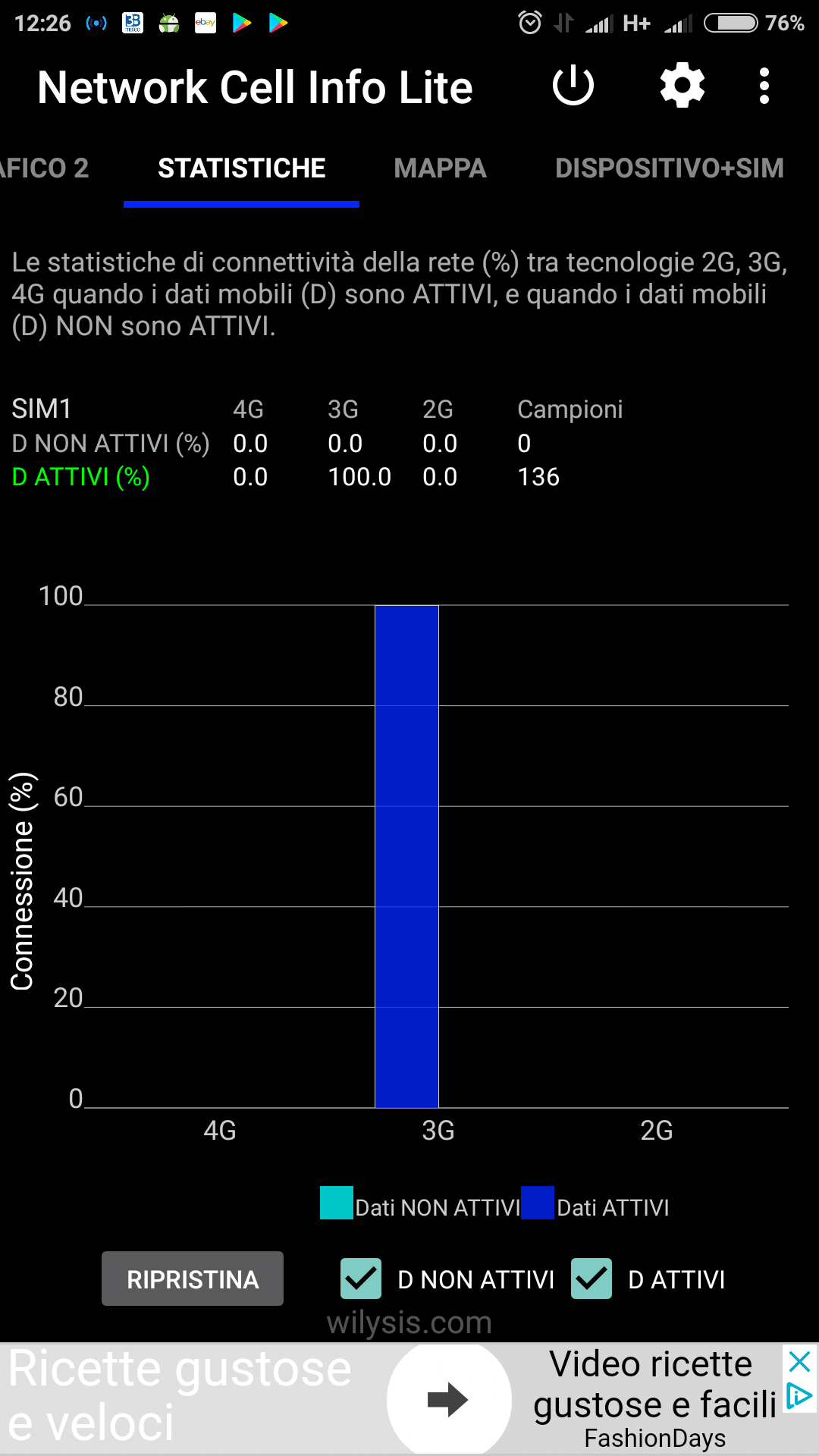Uncheck the D NON ATTIVI checkbox

[361, 1279]
